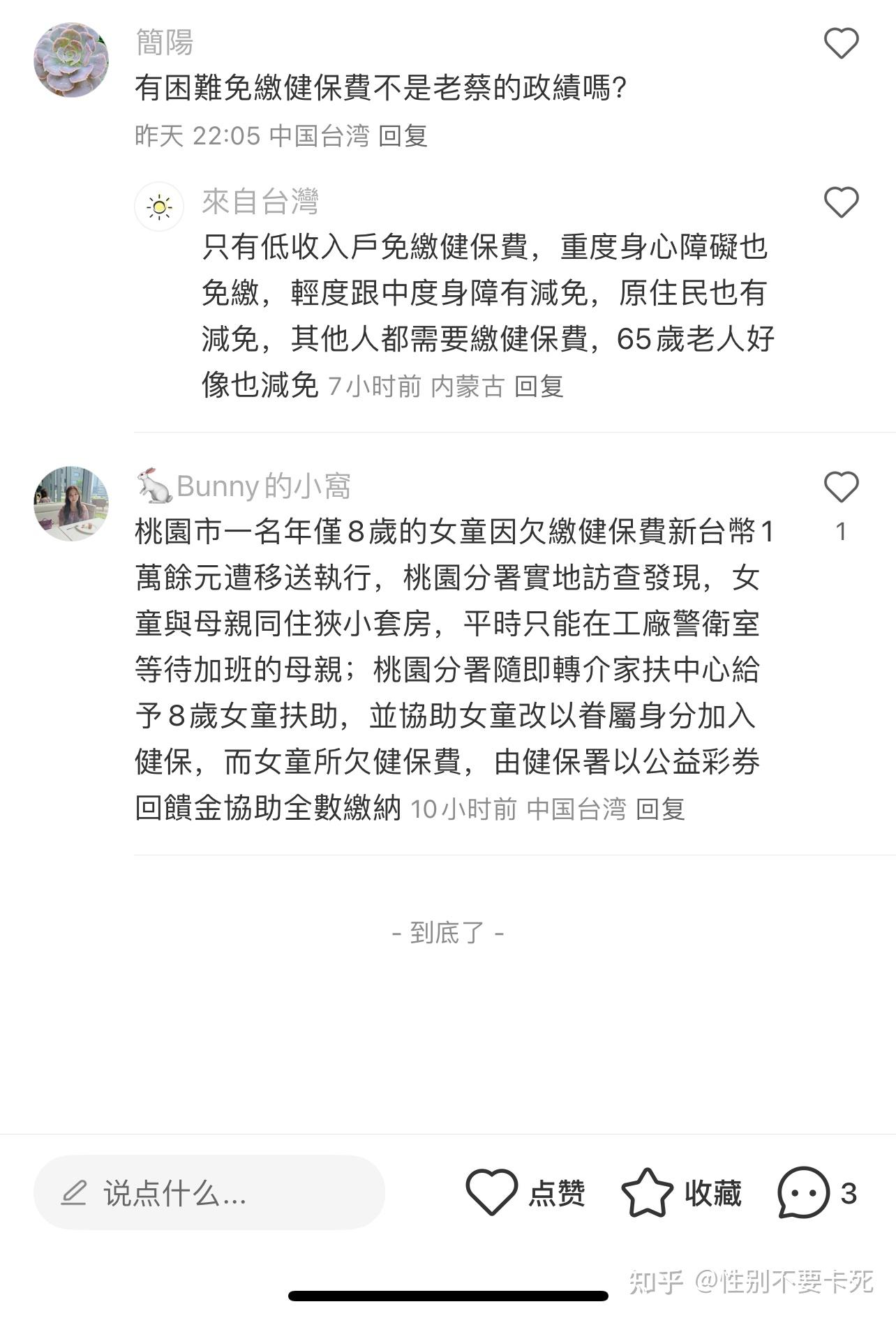896x1318 pixels.
Task: Like 簡陽's comment
Action: tap(841, 43)
